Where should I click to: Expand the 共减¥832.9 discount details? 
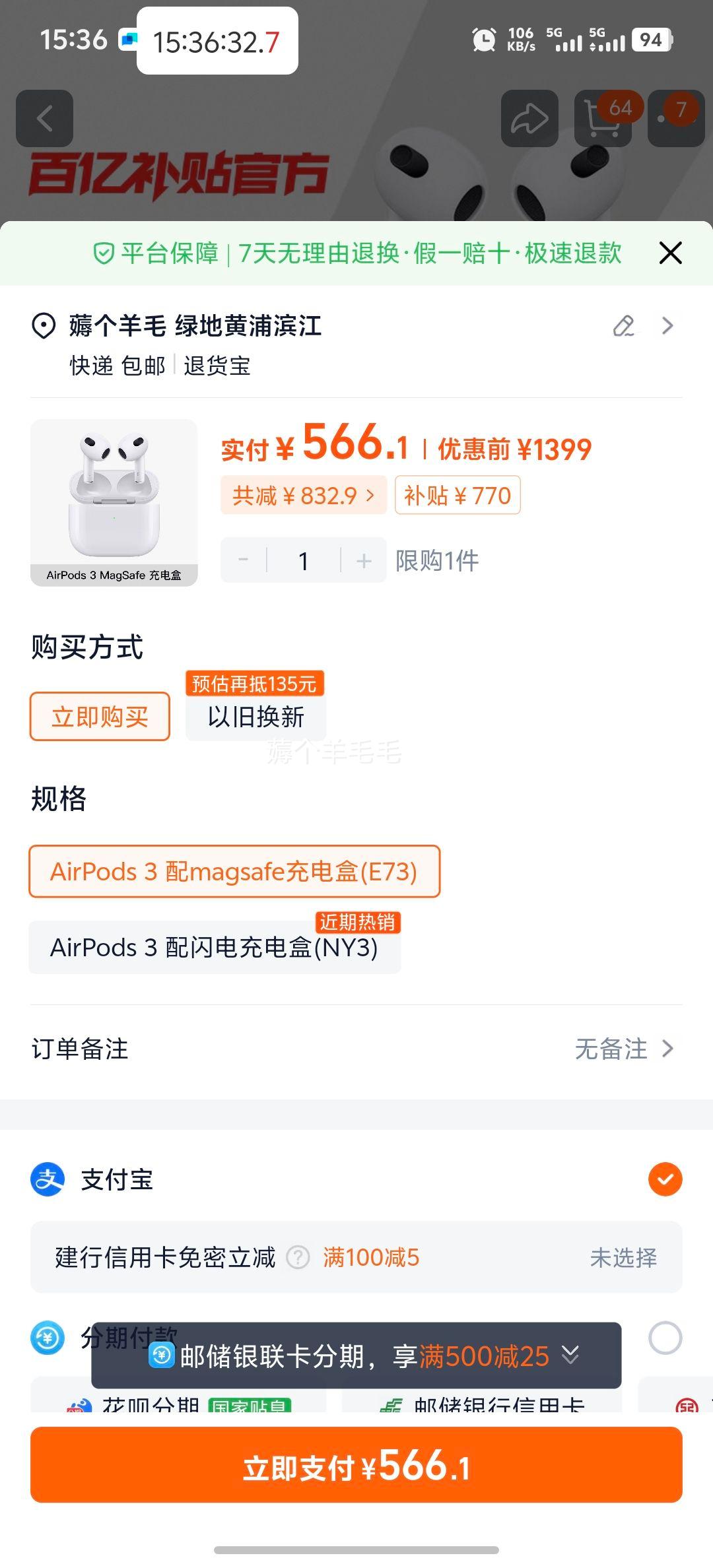(305, 495)
